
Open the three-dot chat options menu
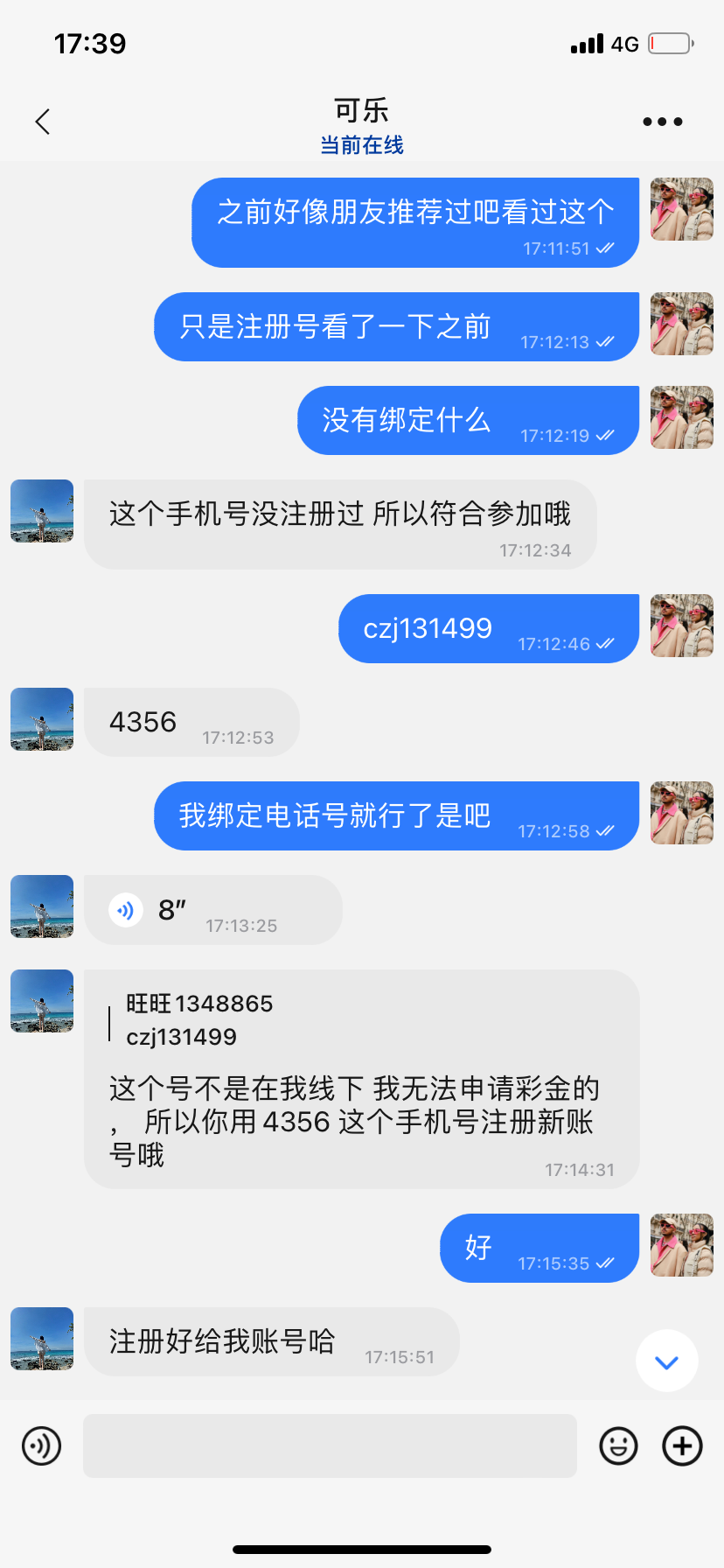point(662,122)
